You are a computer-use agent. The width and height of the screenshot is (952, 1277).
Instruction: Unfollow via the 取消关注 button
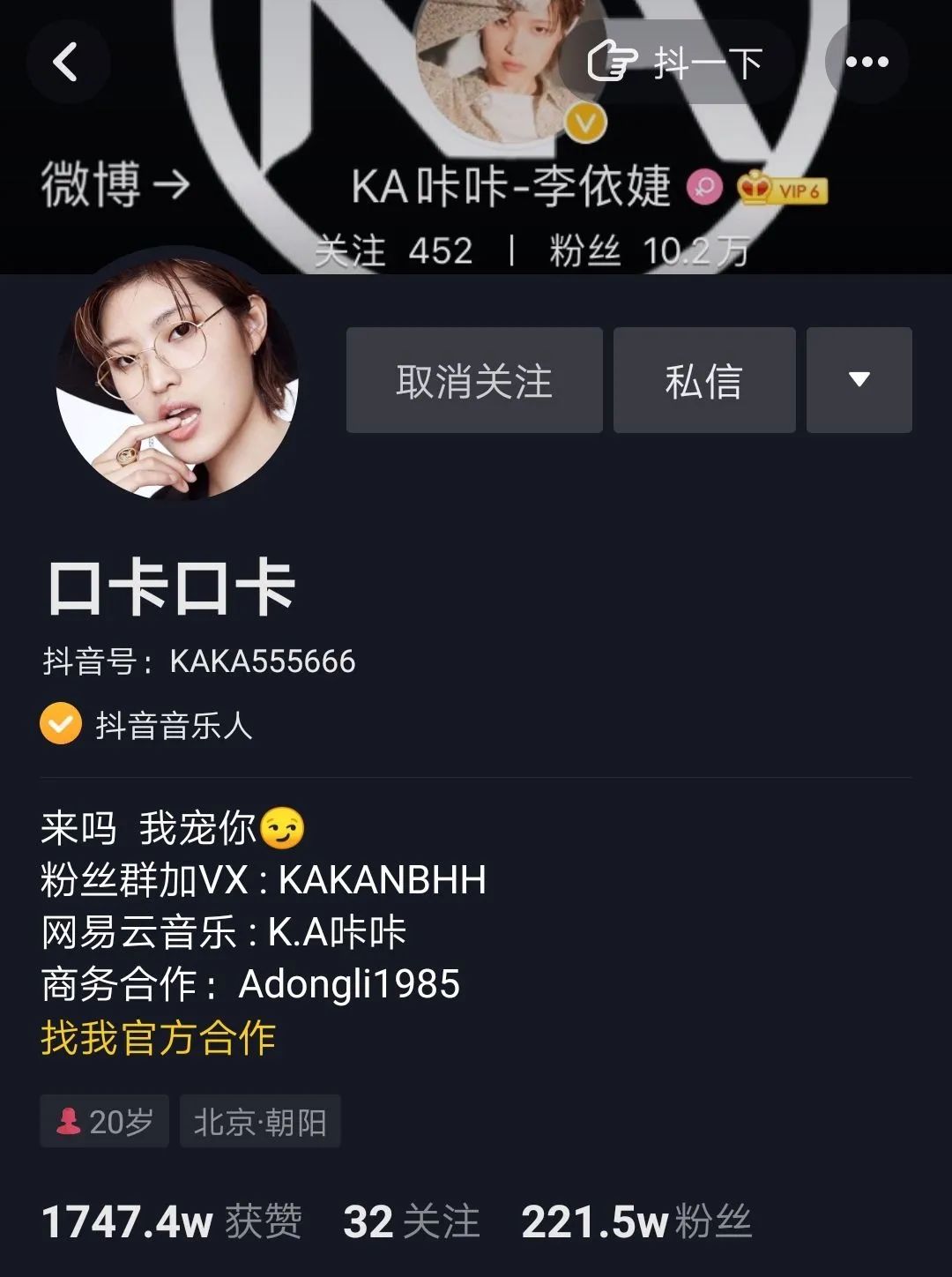473,379
